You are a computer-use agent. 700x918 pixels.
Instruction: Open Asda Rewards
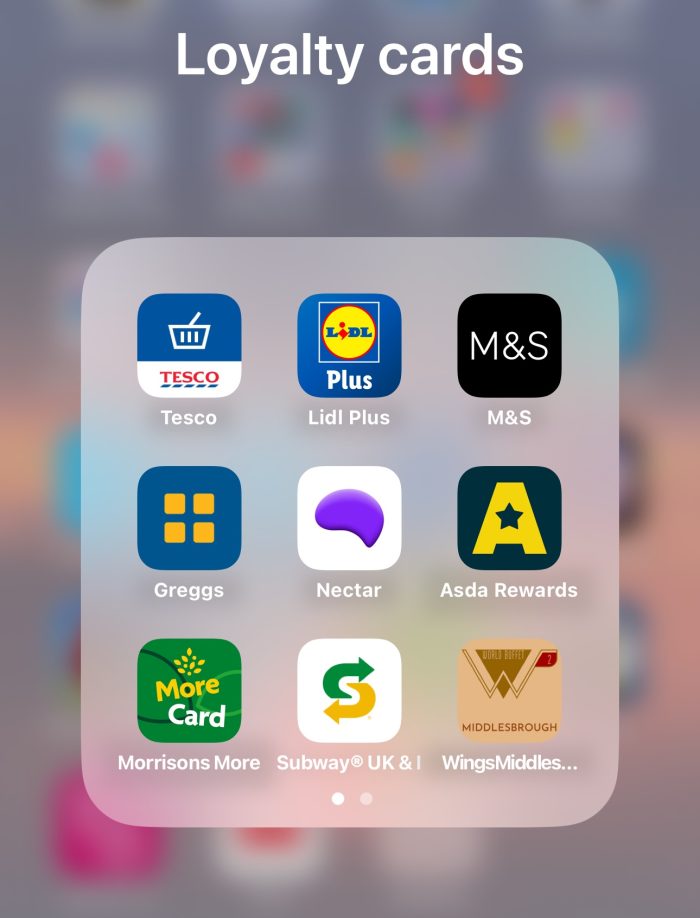pyautogui.click(x=509, y=518)
